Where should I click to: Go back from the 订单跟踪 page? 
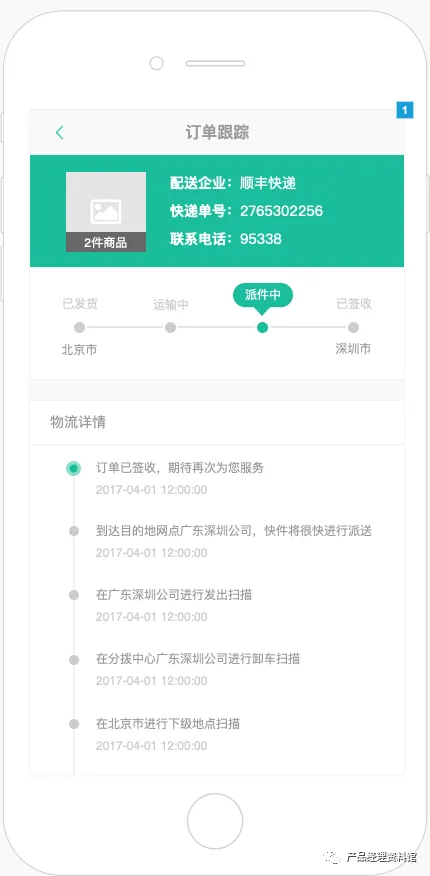click(60, 132)
